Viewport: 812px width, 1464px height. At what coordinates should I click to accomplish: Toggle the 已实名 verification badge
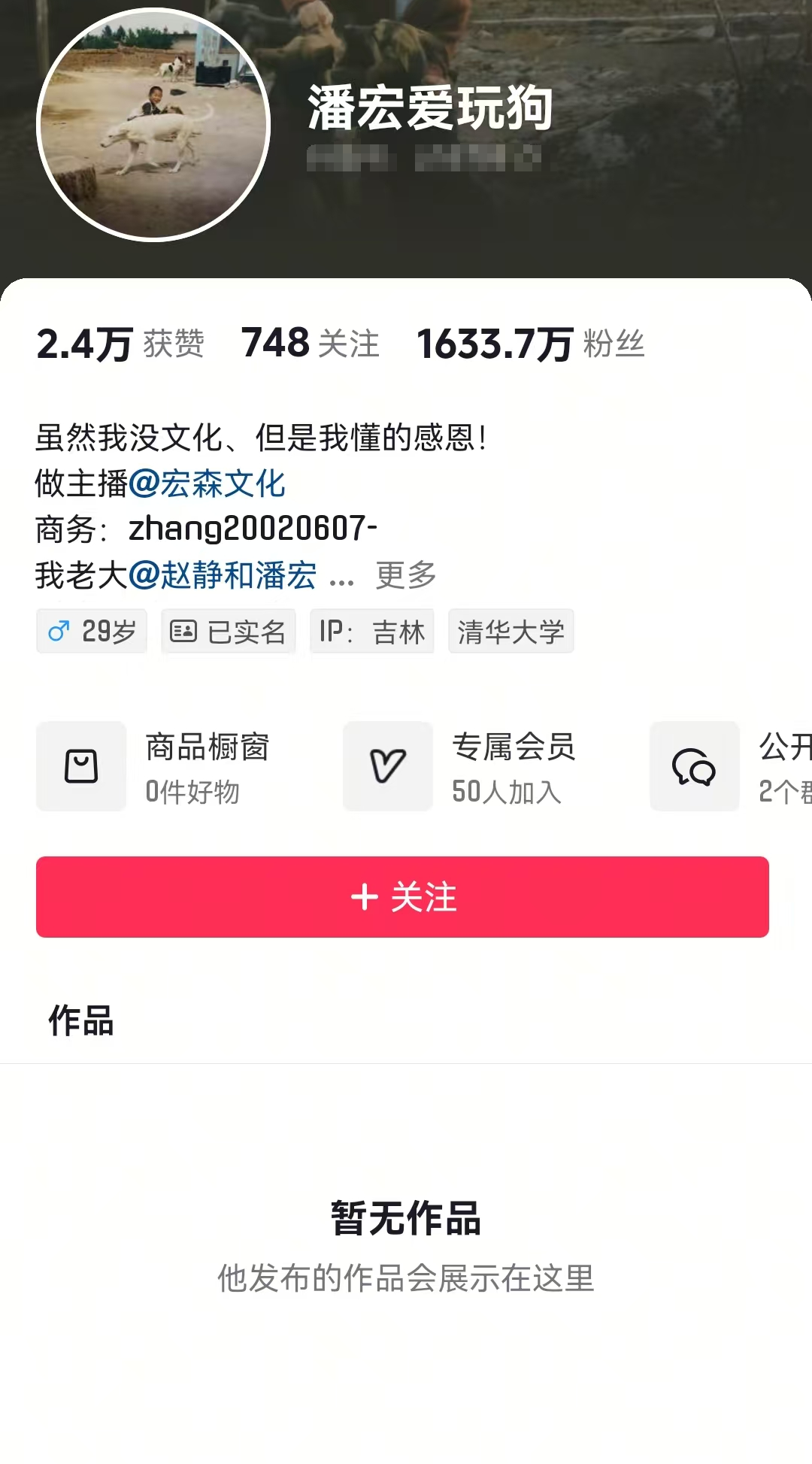228,632
